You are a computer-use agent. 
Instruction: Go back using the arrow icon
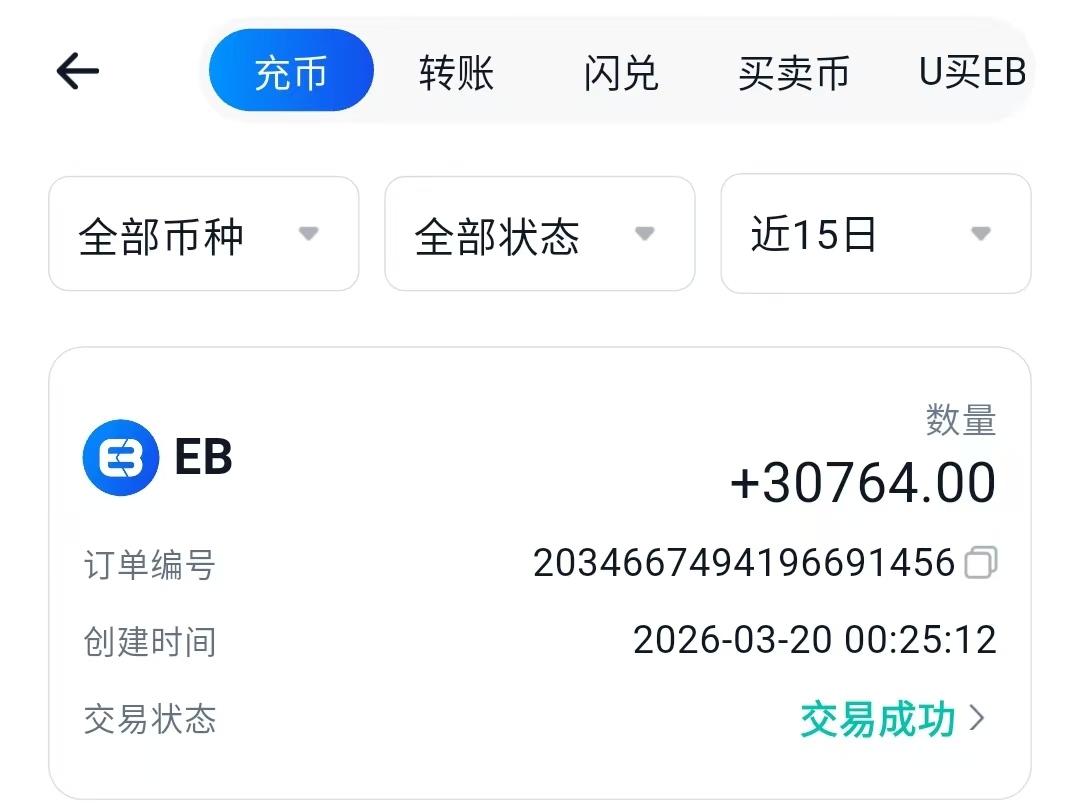click(x=78, y=71)
